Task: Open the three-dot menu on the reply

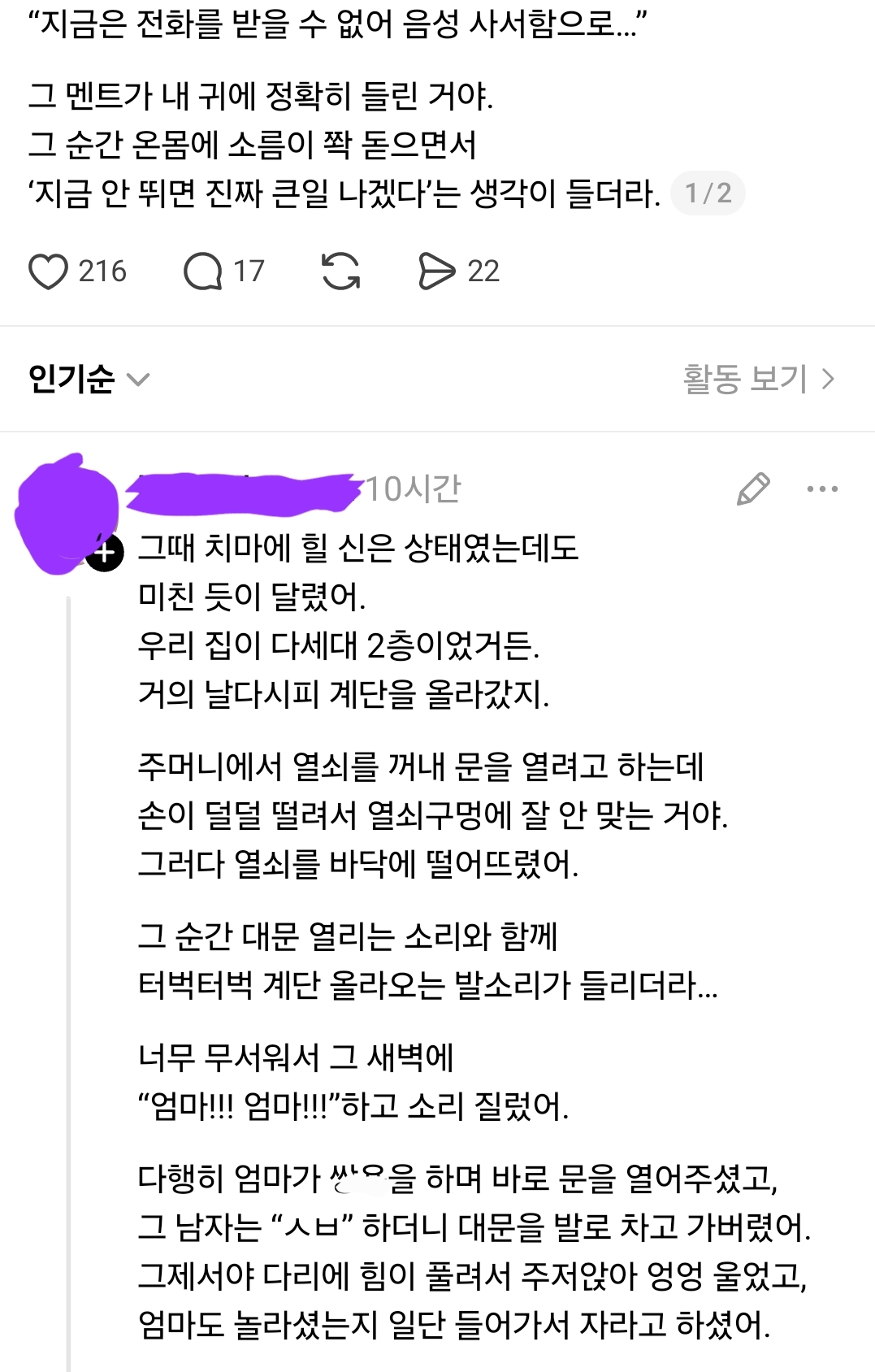Action: [822, 488]
